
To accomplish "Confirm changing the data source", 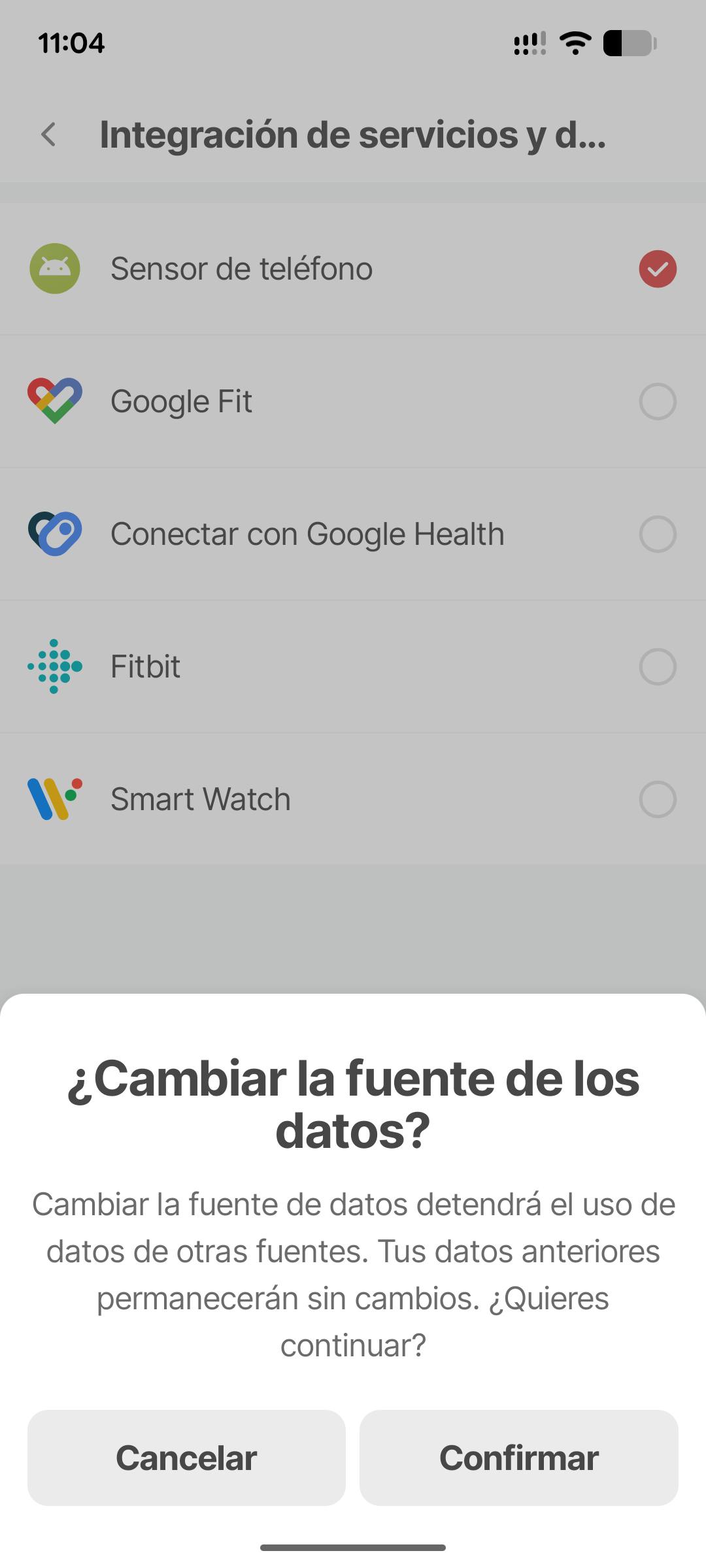I will coord(518,1458).
